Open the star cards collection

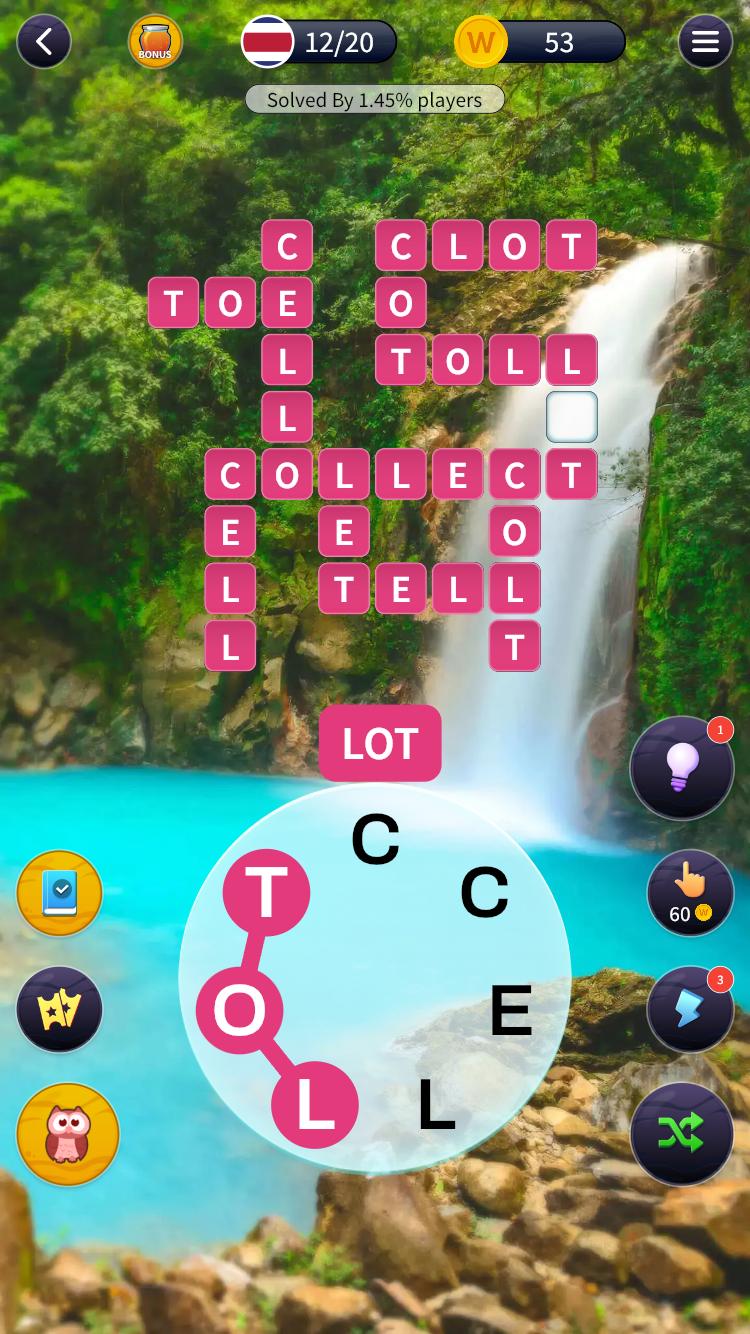click(x=60, y=1010)
